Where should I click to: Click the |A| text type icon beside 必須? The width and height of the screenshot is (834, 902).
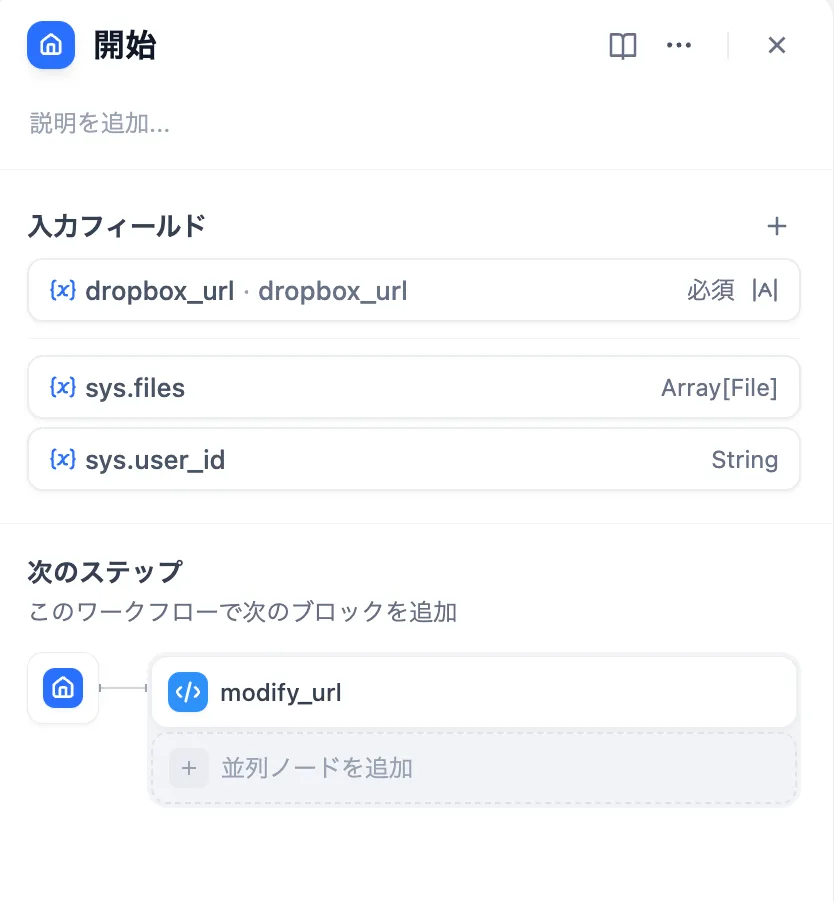click(x=765, y=290)
